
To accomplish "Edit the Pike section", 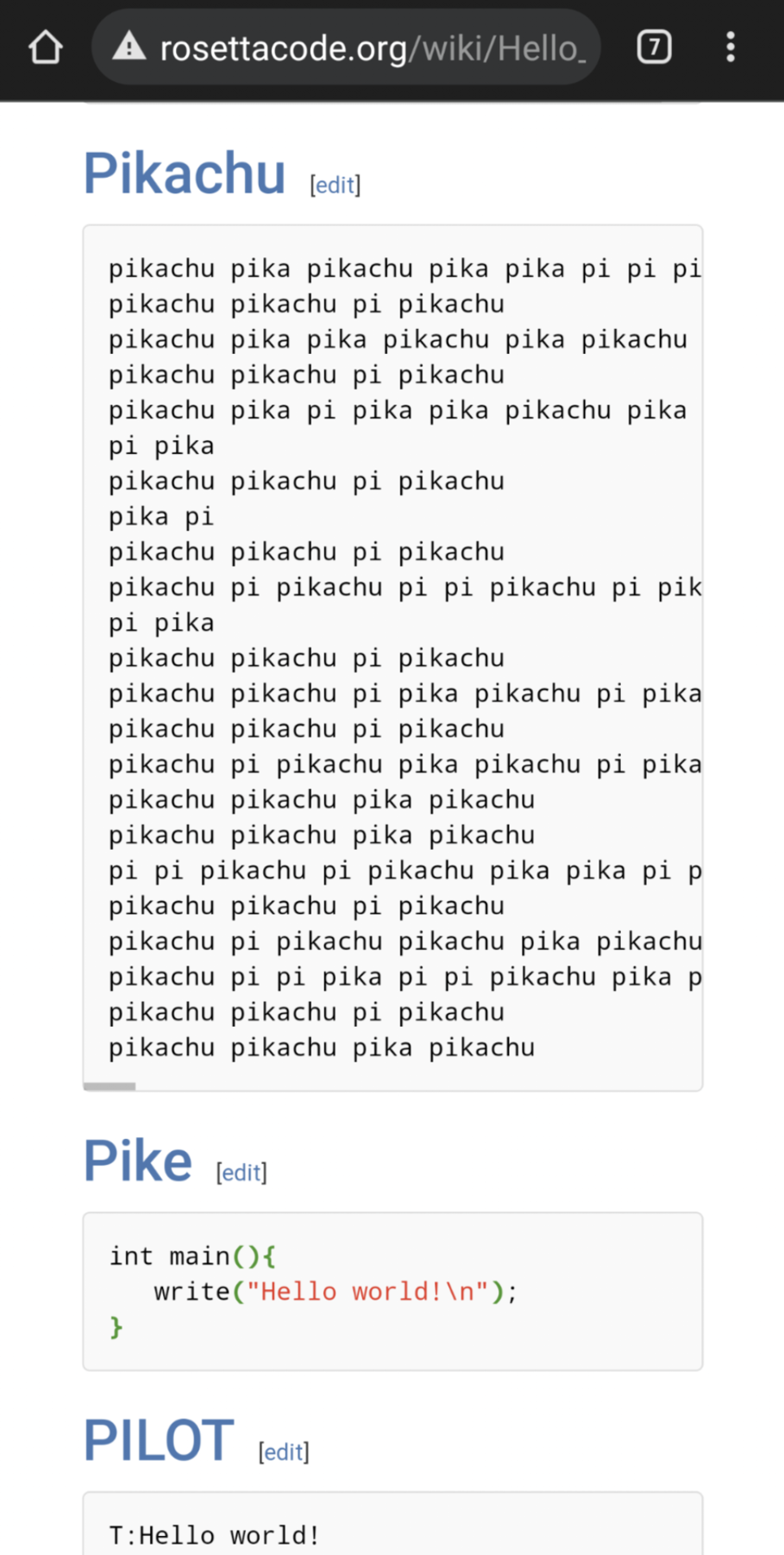I will coord(241,1172).
